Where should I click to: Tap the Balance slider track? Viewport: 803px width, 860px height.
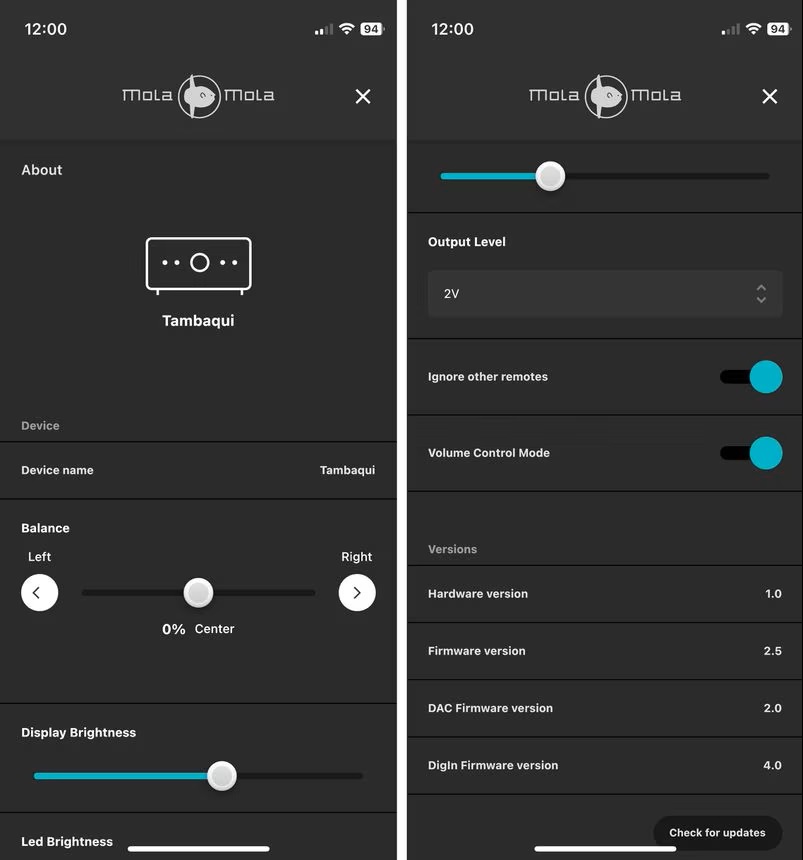click(198, 593)
